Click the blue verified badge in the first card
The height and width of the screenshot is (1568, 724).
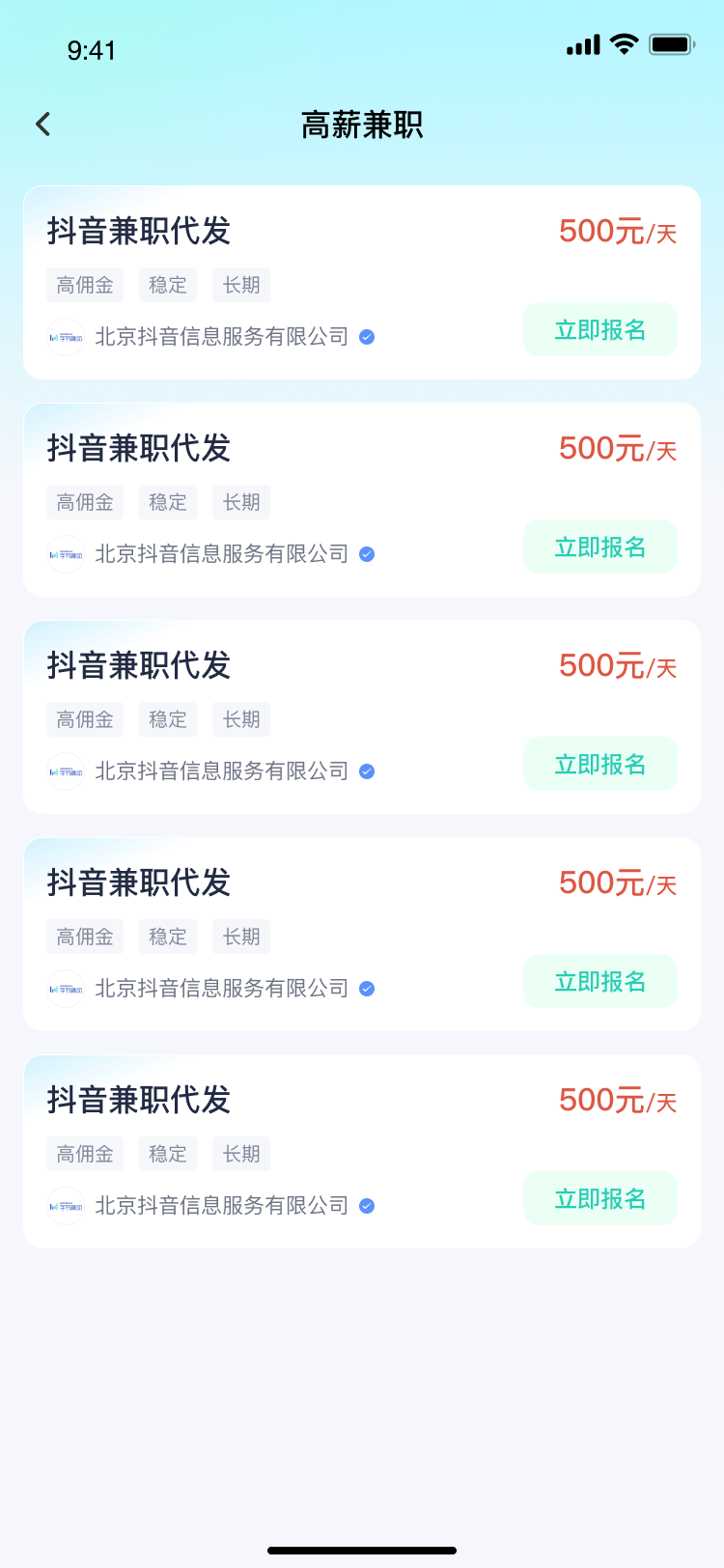point(366,337)
